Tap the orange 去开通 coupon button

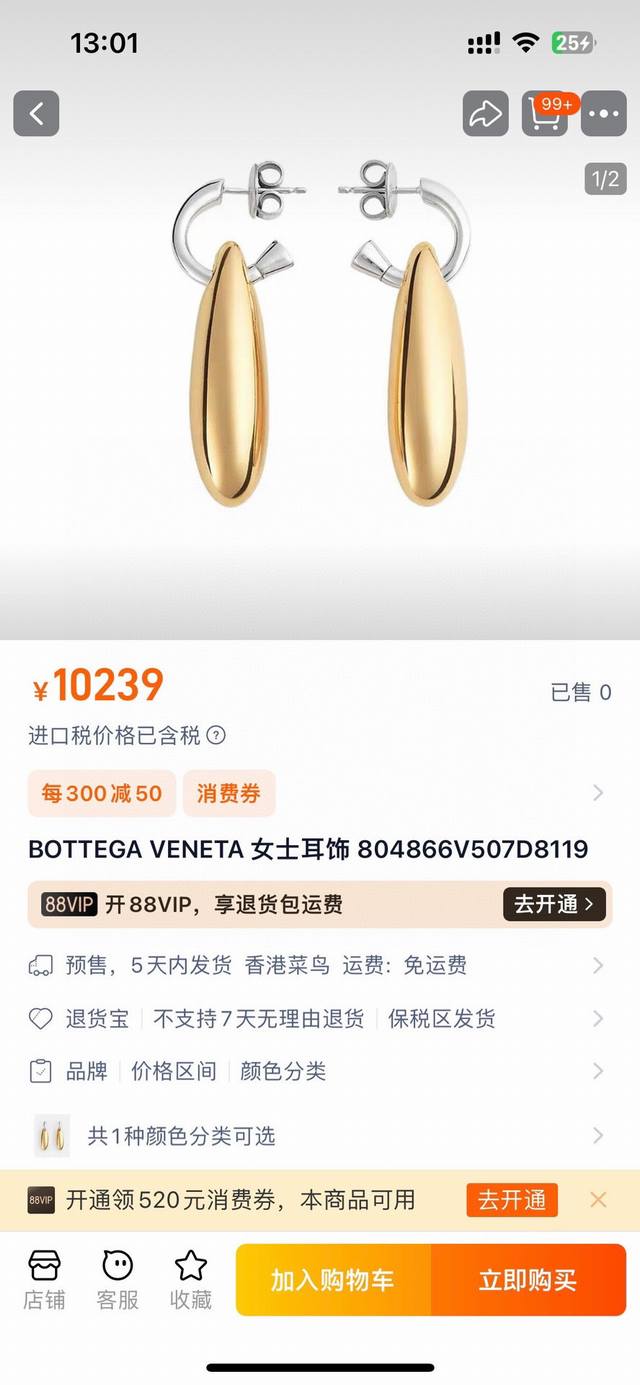[x=511, y=1199]
